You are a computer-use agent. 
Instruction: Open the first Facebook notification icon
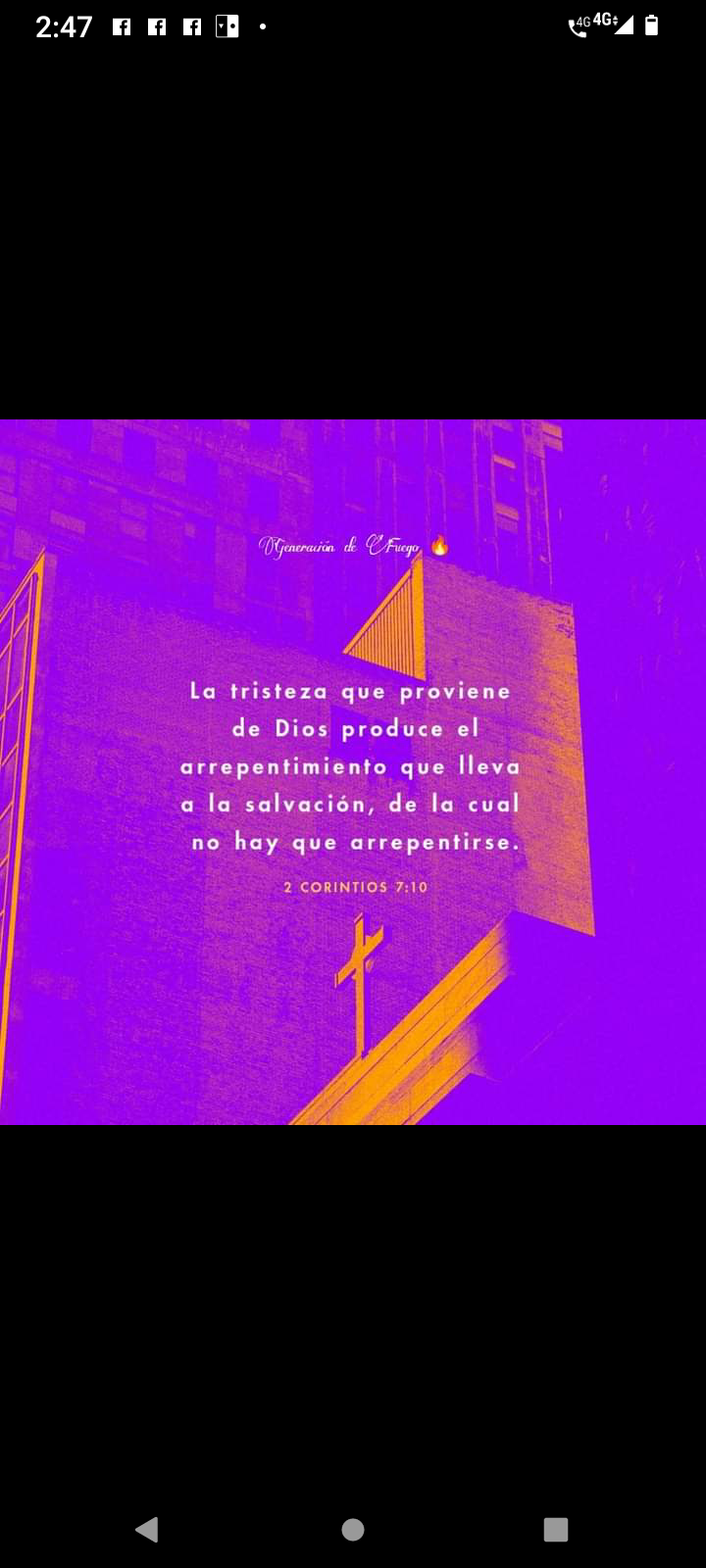click(122, 26)
